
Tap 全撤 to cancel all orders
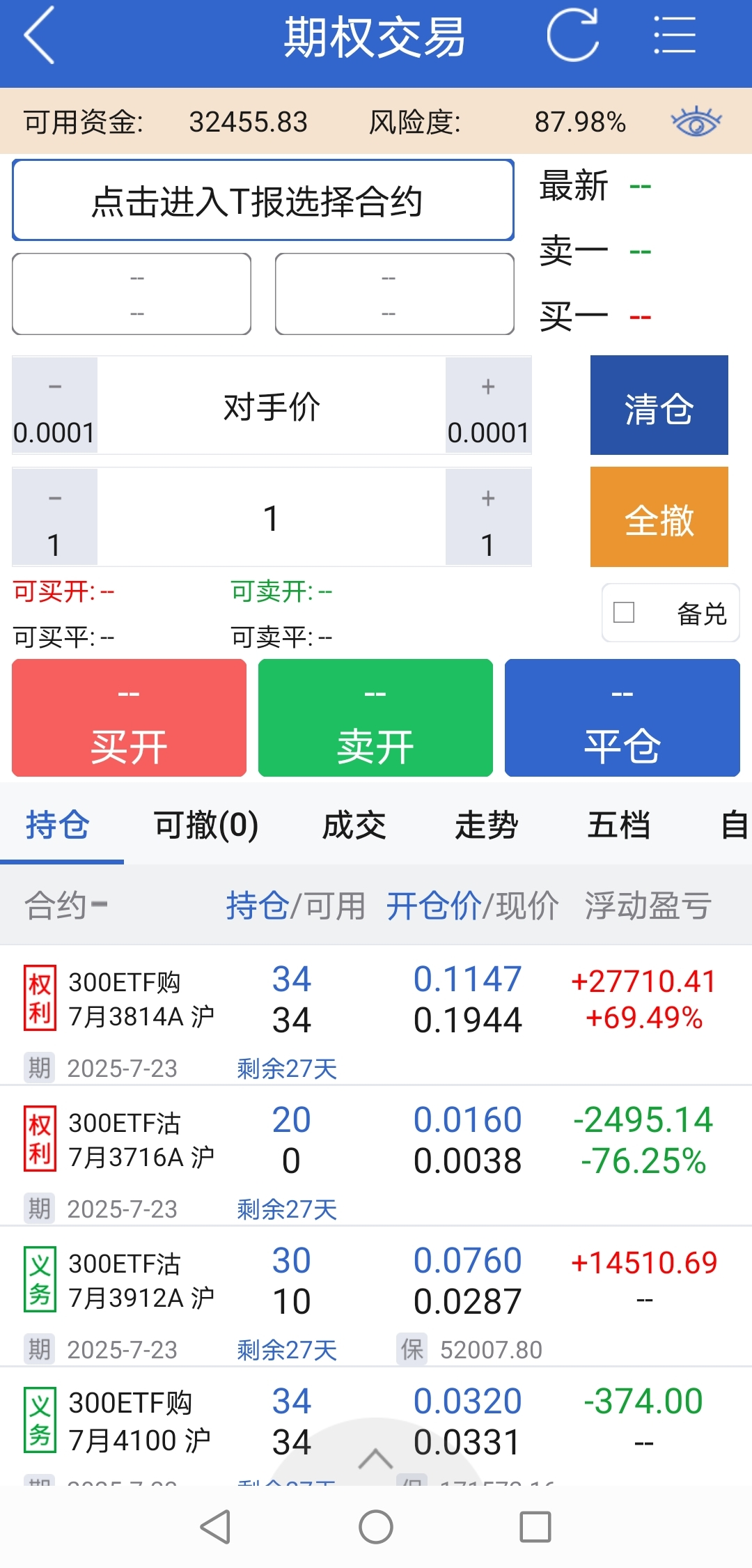tap(659, 518)
